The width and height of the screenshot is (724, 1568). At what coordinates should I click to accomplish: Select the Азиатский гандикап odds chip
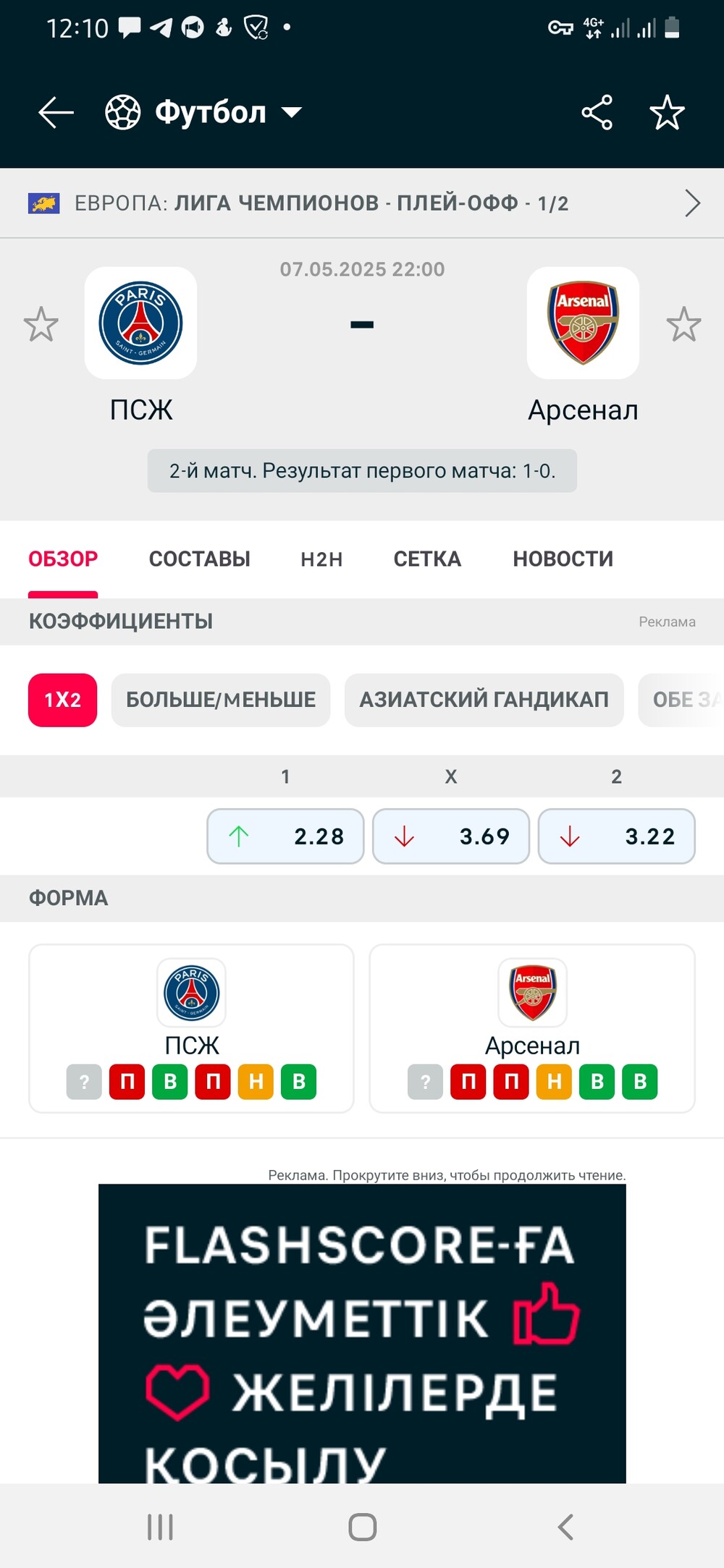tap(484, 700)
